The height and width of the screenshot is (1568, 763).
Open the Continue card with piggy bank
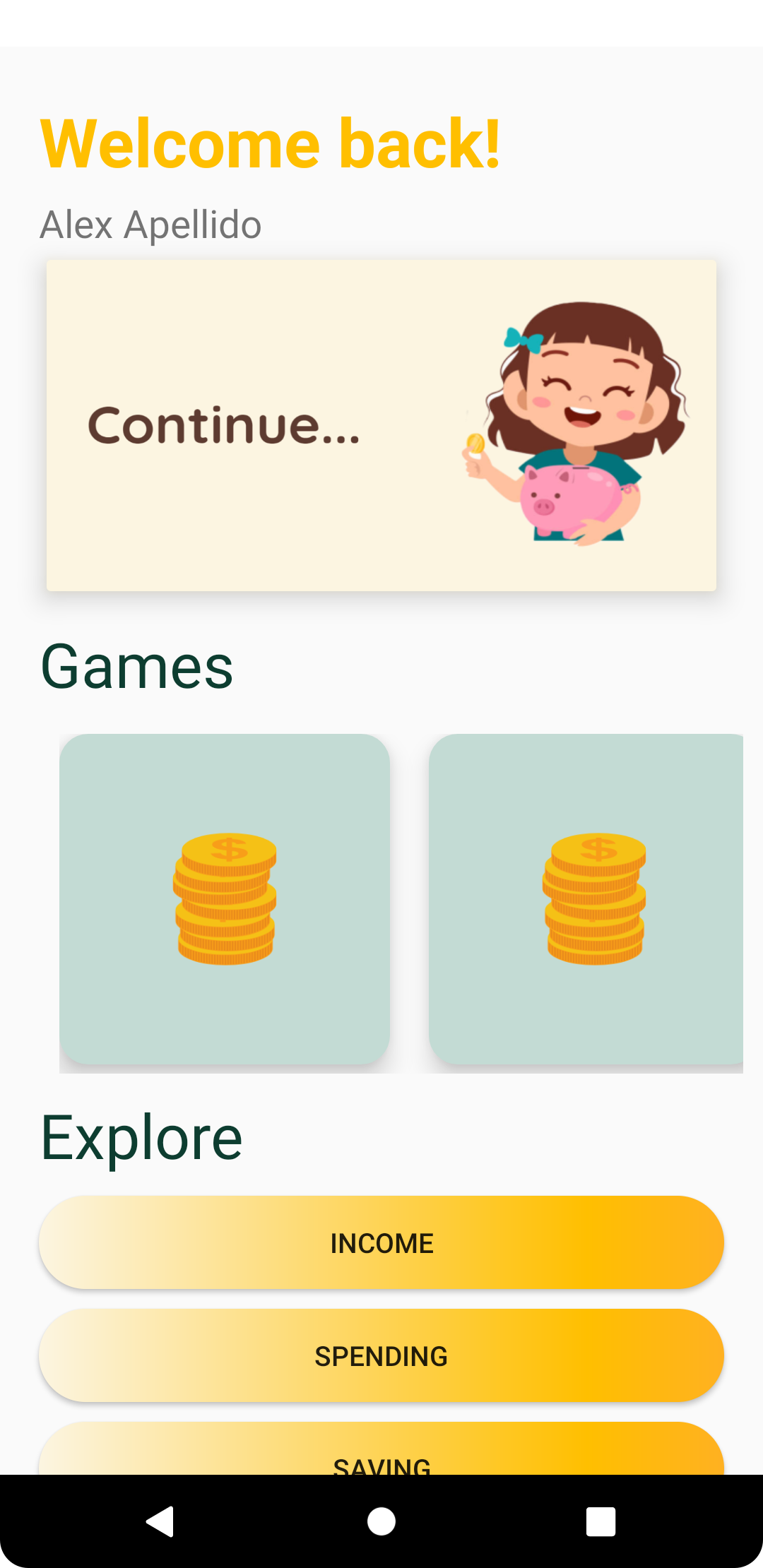pos(381,425)
